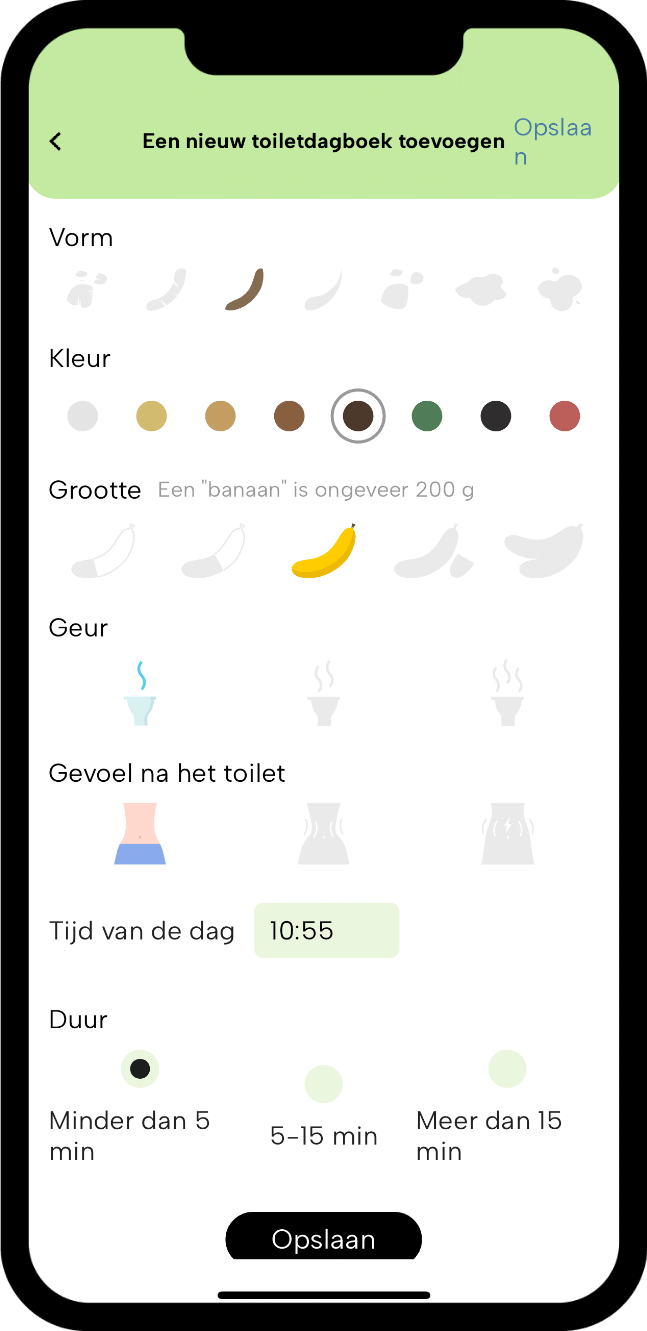Pick the red color swatch
This screenshot has height=1331, width=647.
click(x=565, y=416)
